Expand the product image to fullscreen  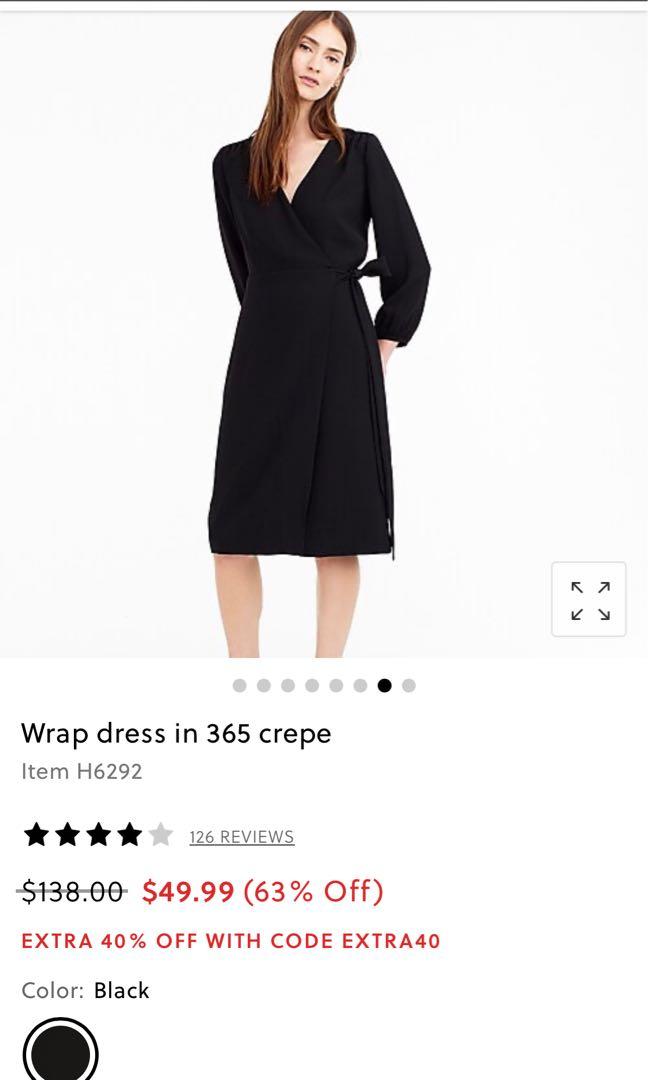[x=589, y=600]
